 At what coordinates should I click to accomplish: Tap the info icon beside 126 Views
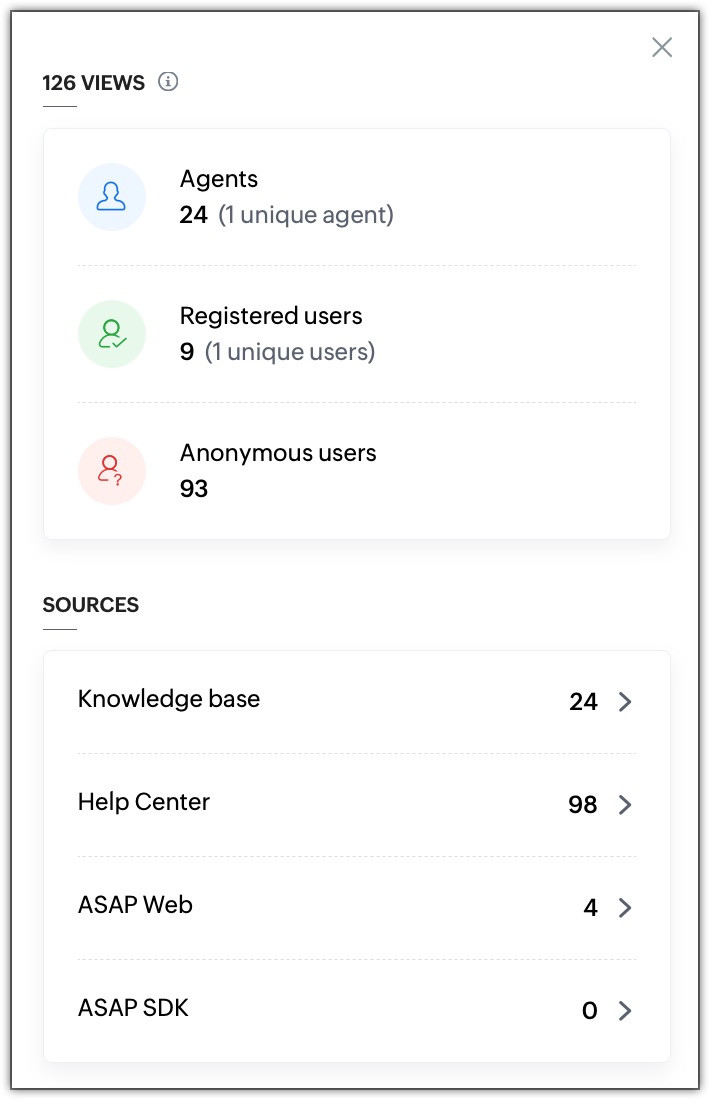(168, 82)
